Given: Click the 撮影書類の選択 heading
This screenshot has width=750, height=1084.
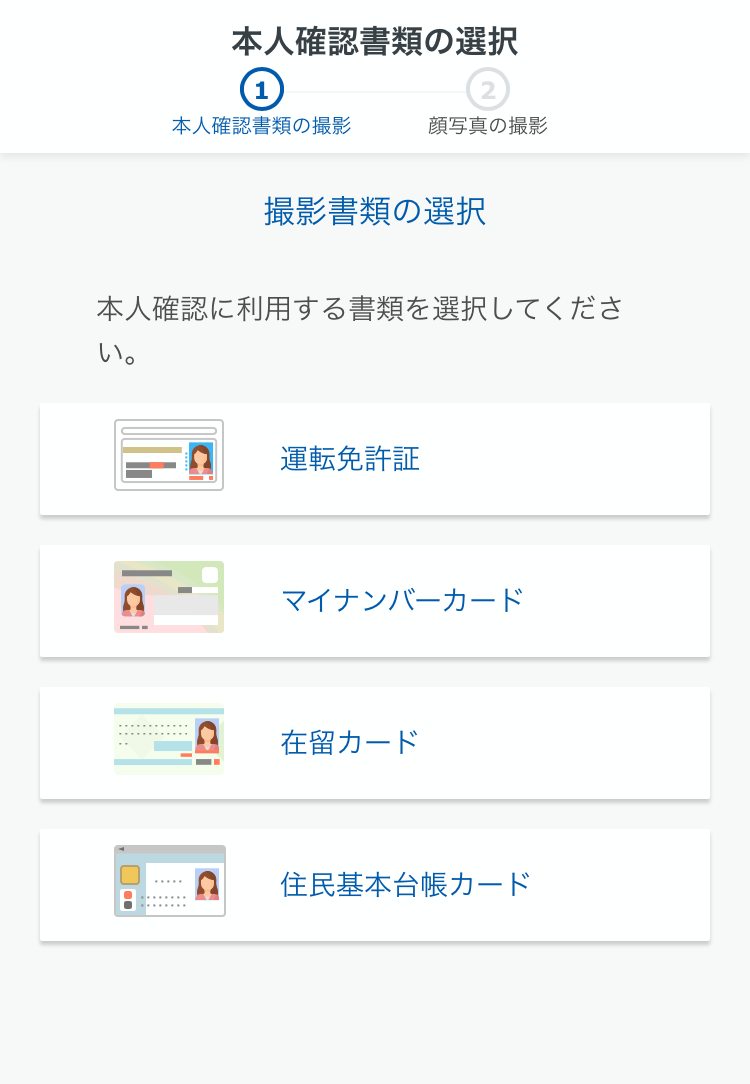Looking at the screenshot, I should [375, 213].
